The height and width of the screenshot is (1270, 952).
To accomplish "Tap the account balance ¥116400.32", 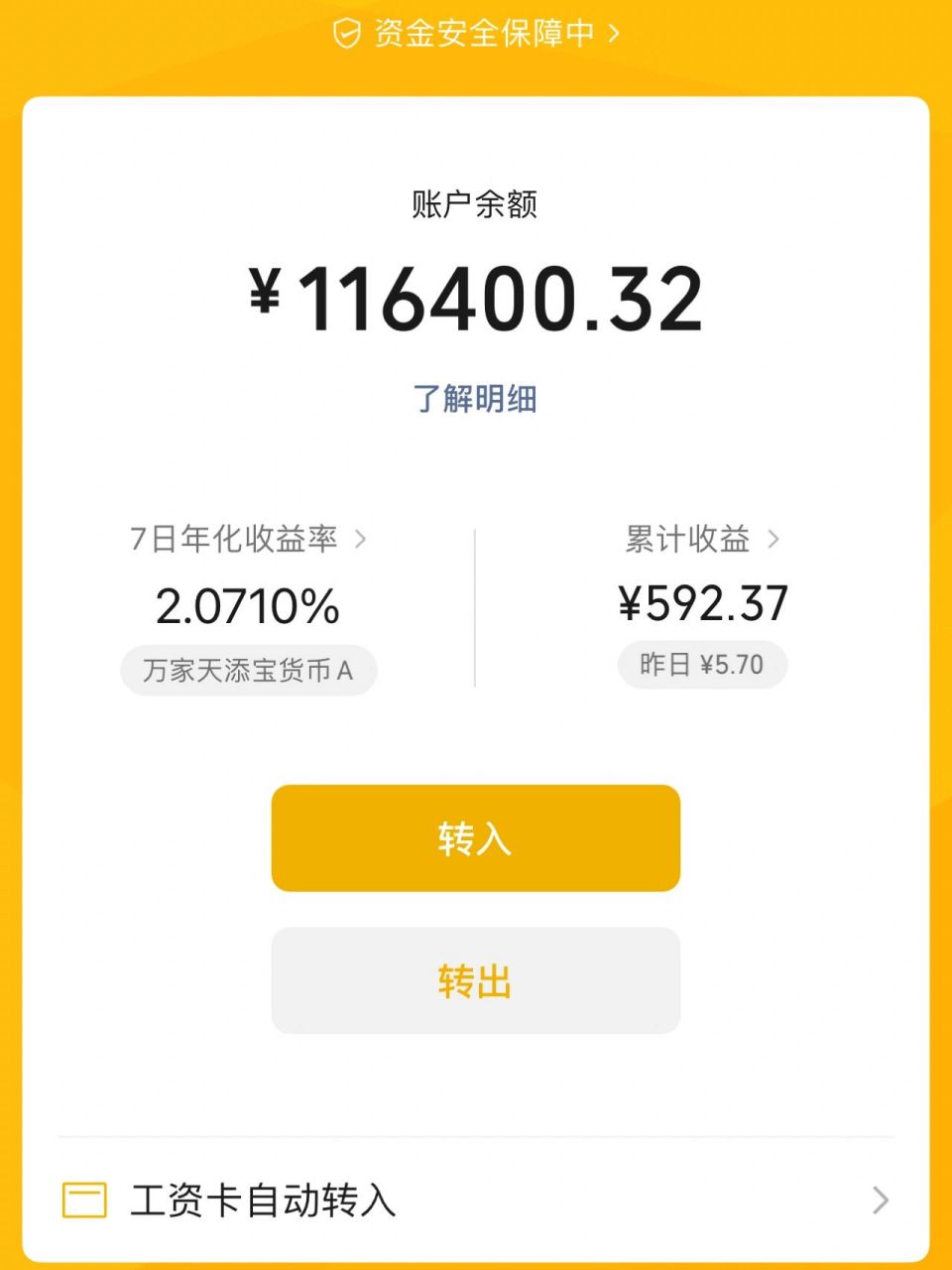I will point(475,298).
